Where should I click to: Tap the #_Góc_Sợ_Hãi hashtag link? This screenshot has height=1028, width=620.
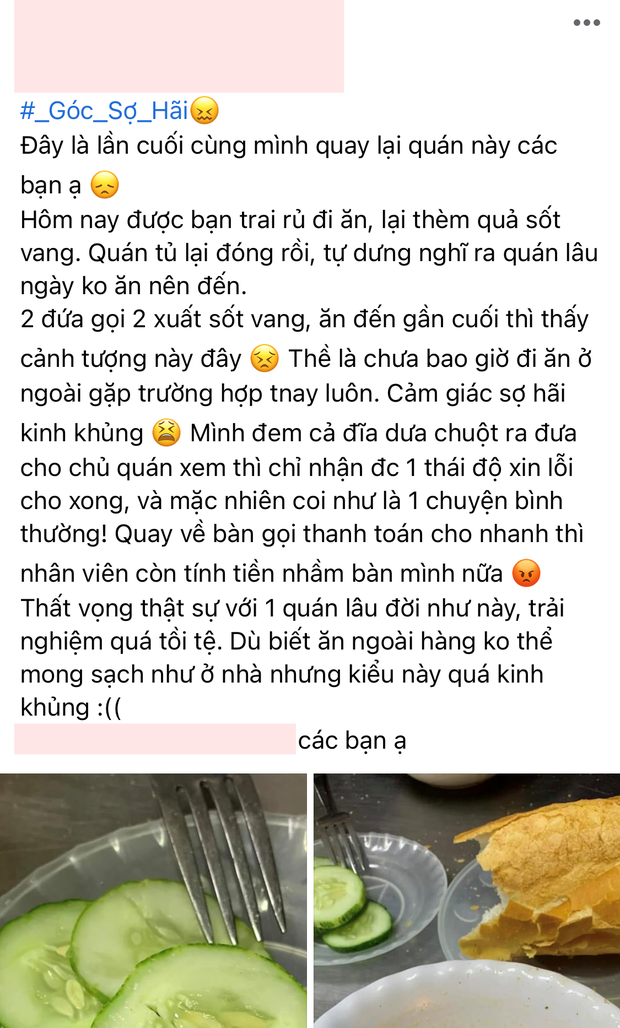[105, 111]
